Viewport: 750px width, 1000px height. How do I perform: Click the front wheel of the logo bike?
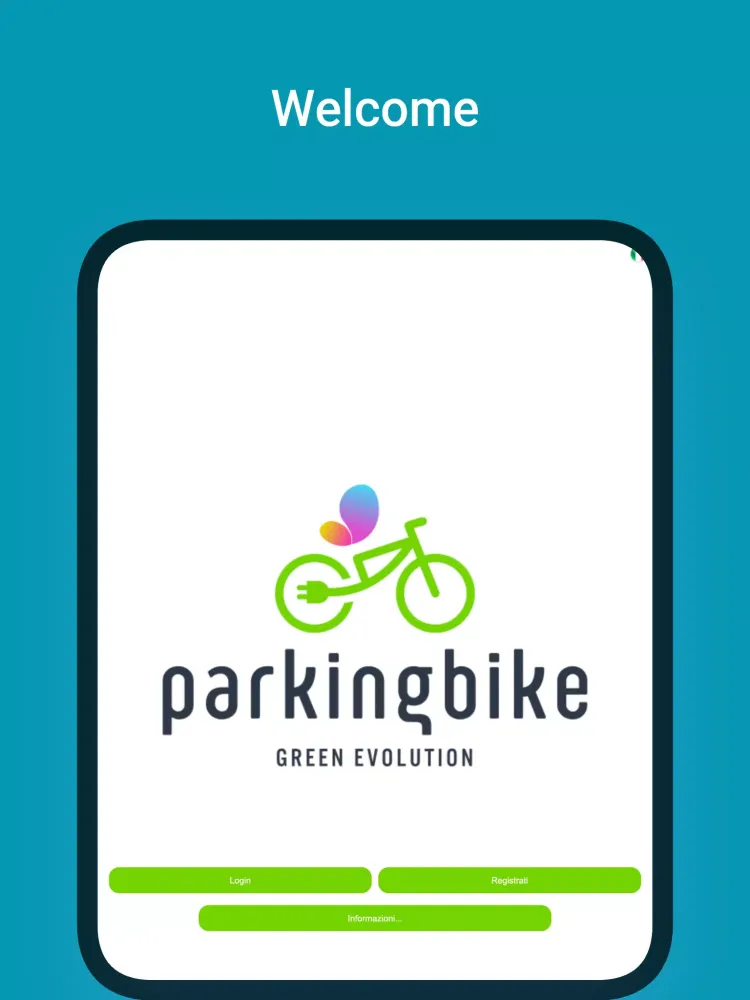pyautogui.click(x=432, y=595)
